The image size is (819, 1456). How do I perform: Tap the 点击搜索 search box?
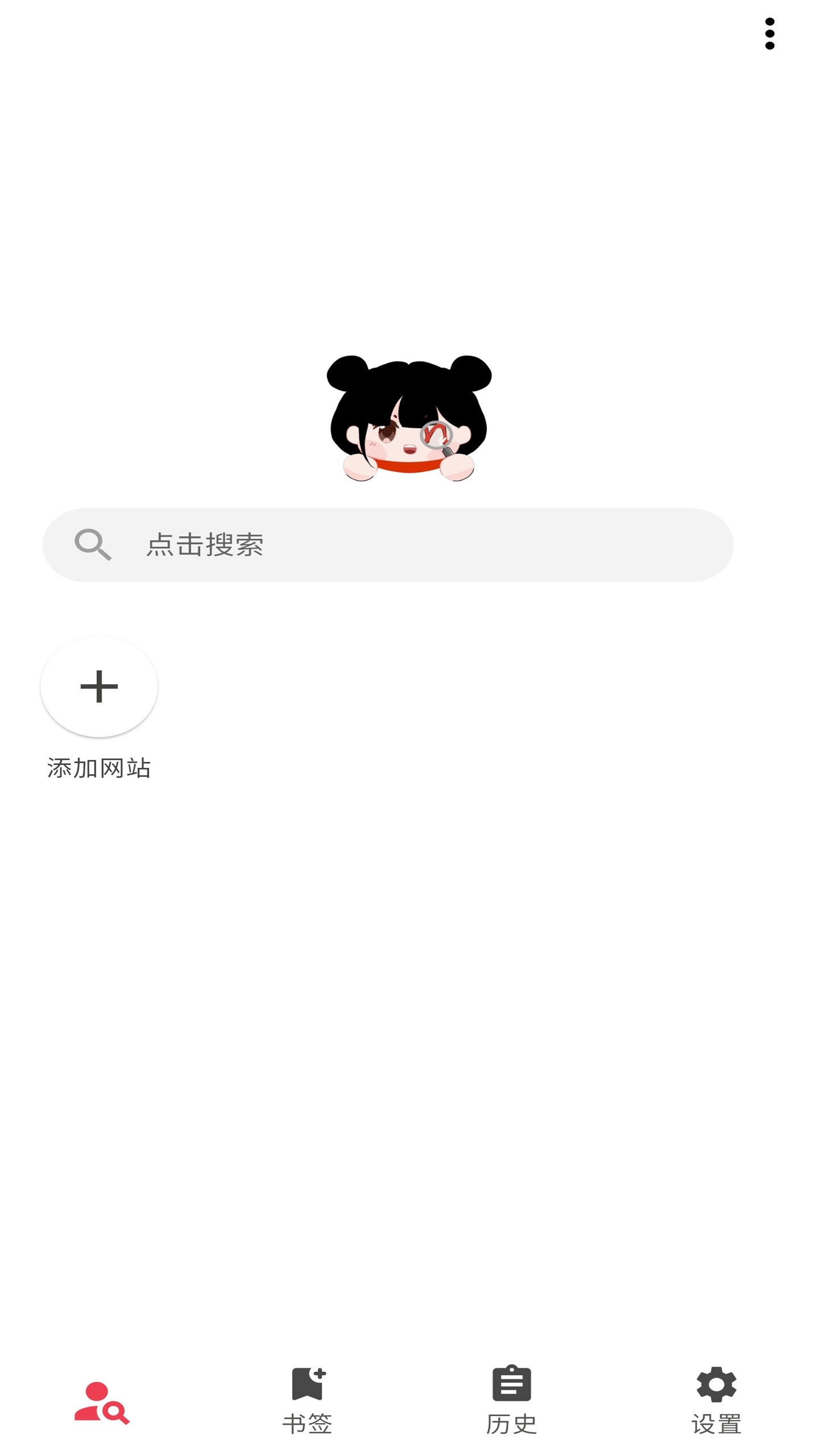pos(388,544)
